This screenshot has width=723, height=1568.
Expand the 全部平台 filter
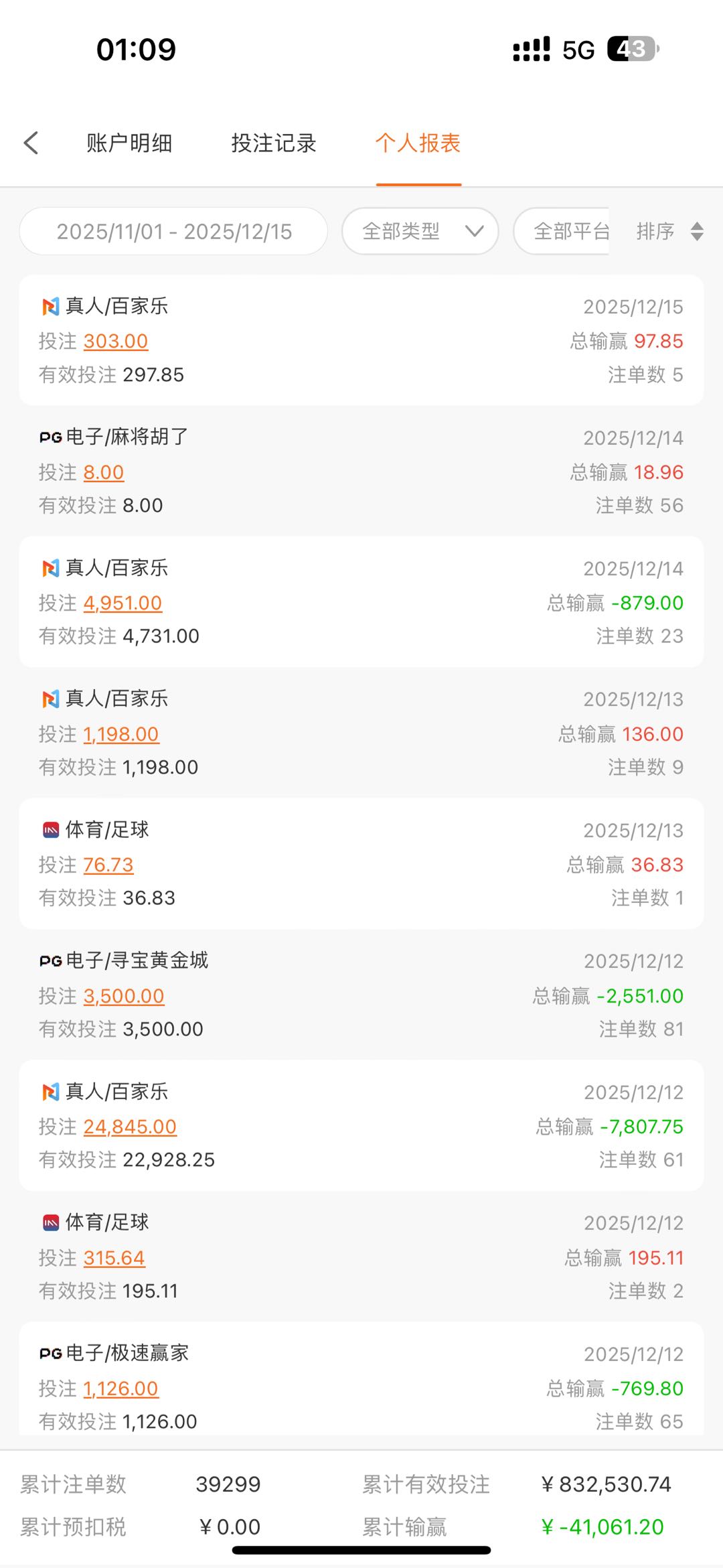click(x=569, y=232)
